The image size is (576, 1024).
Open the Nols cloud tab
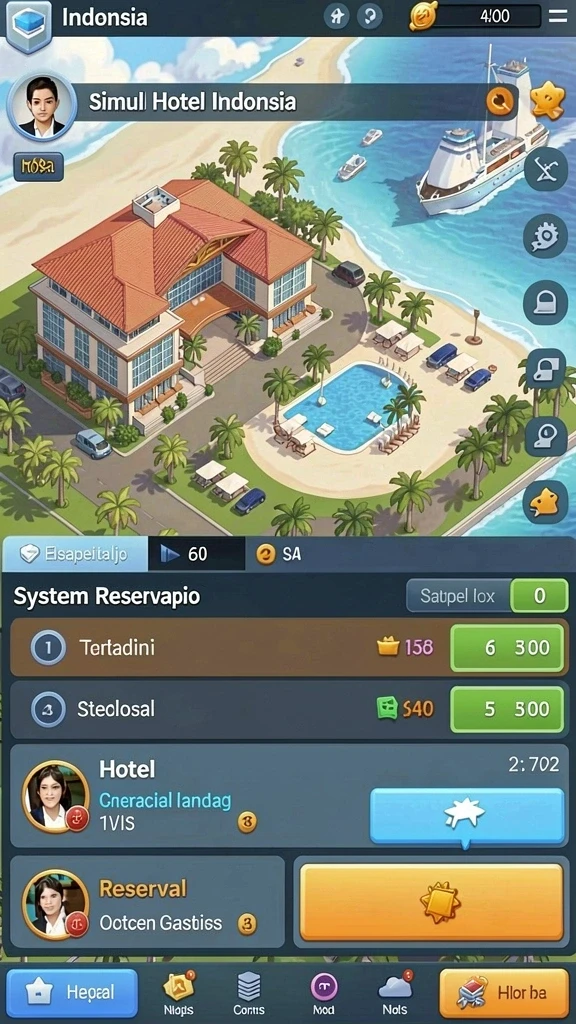(x=396, y=994)
